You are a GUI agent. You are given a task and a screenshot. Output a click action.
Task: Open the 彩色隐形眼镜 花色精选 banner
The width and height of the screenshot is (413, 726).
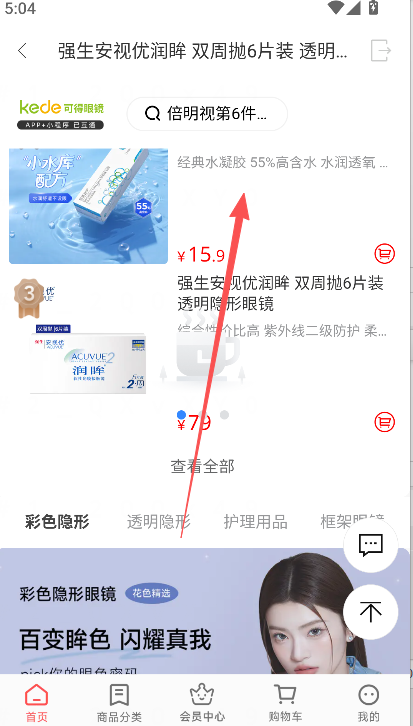click(x=205, y=611)
